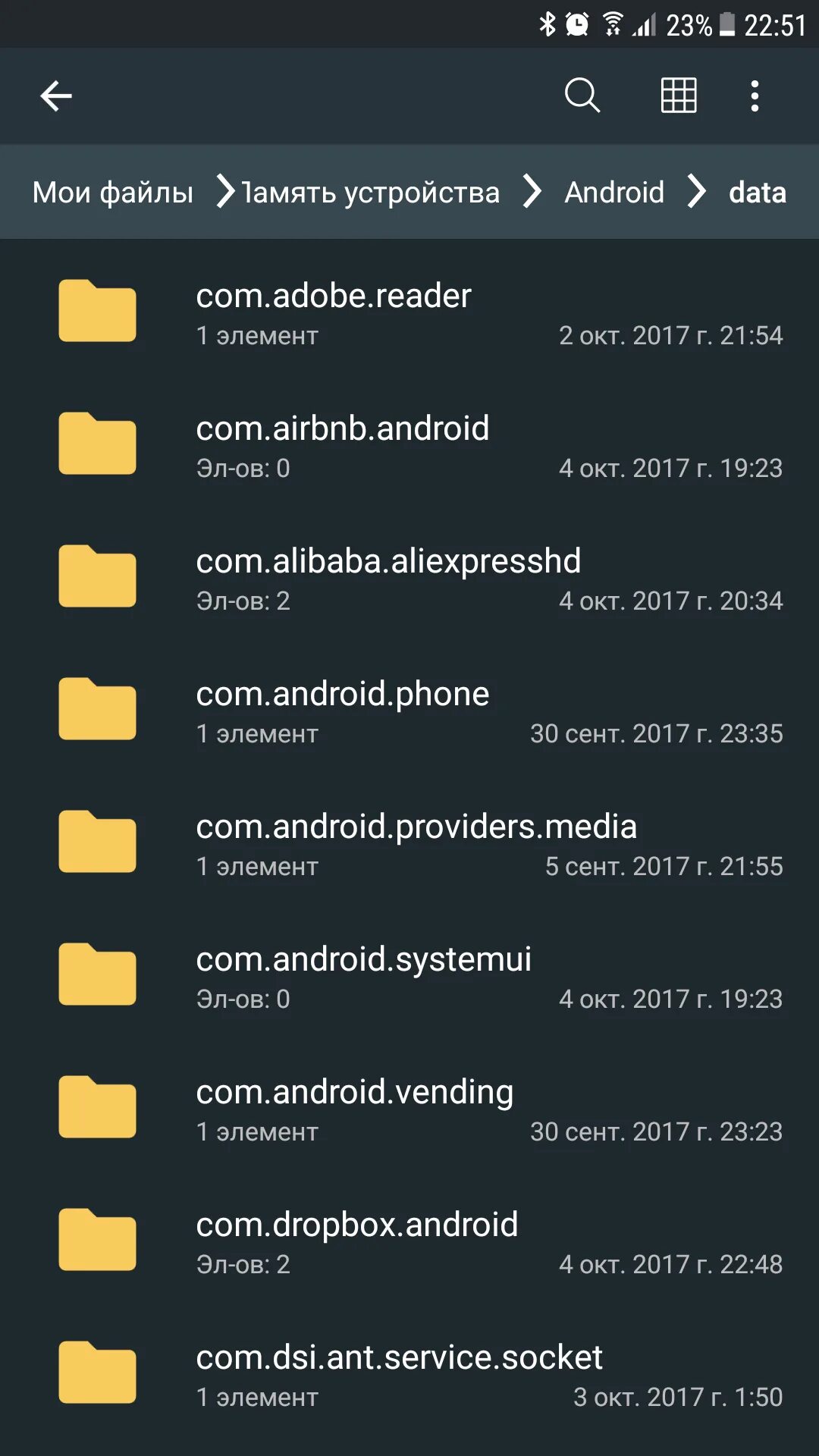819x1456 pixels.
Task: Open com.dsi.ant.service.socket folder
Action: tap(409, 1374)
